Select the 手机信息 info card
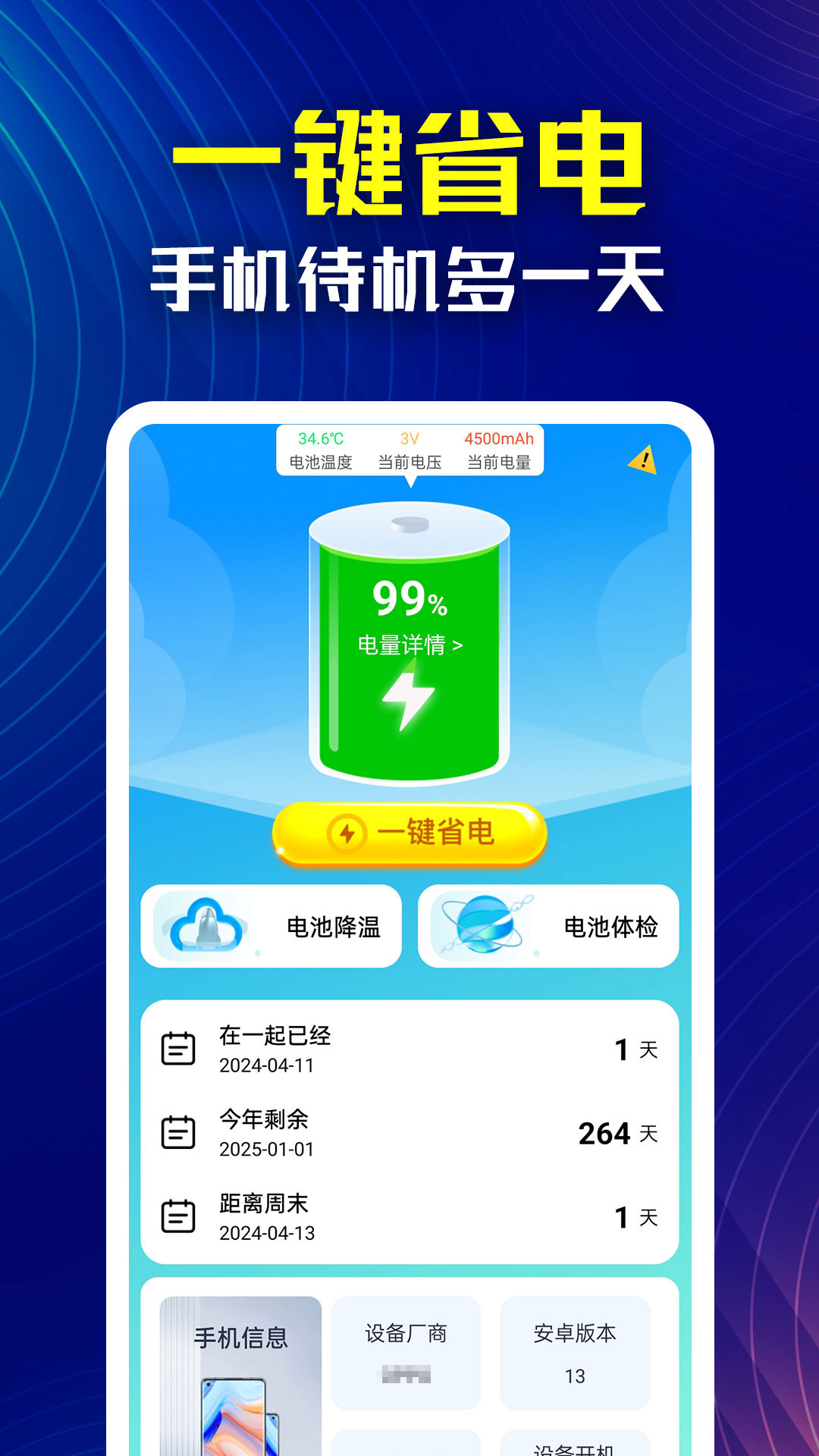Screen dimensions: 819x1456 pos(240,1365)
